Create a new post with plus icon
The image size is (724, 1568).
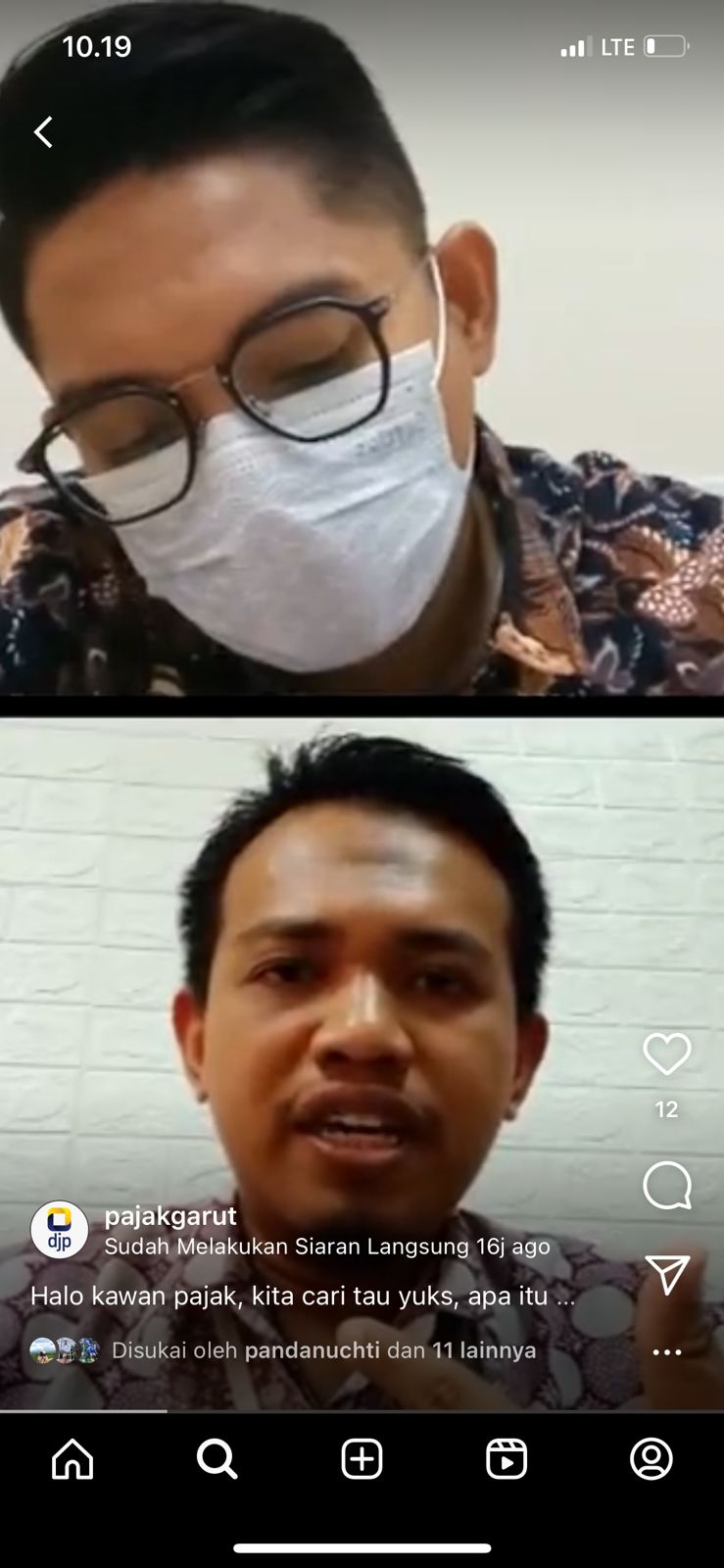point(362,1459)
